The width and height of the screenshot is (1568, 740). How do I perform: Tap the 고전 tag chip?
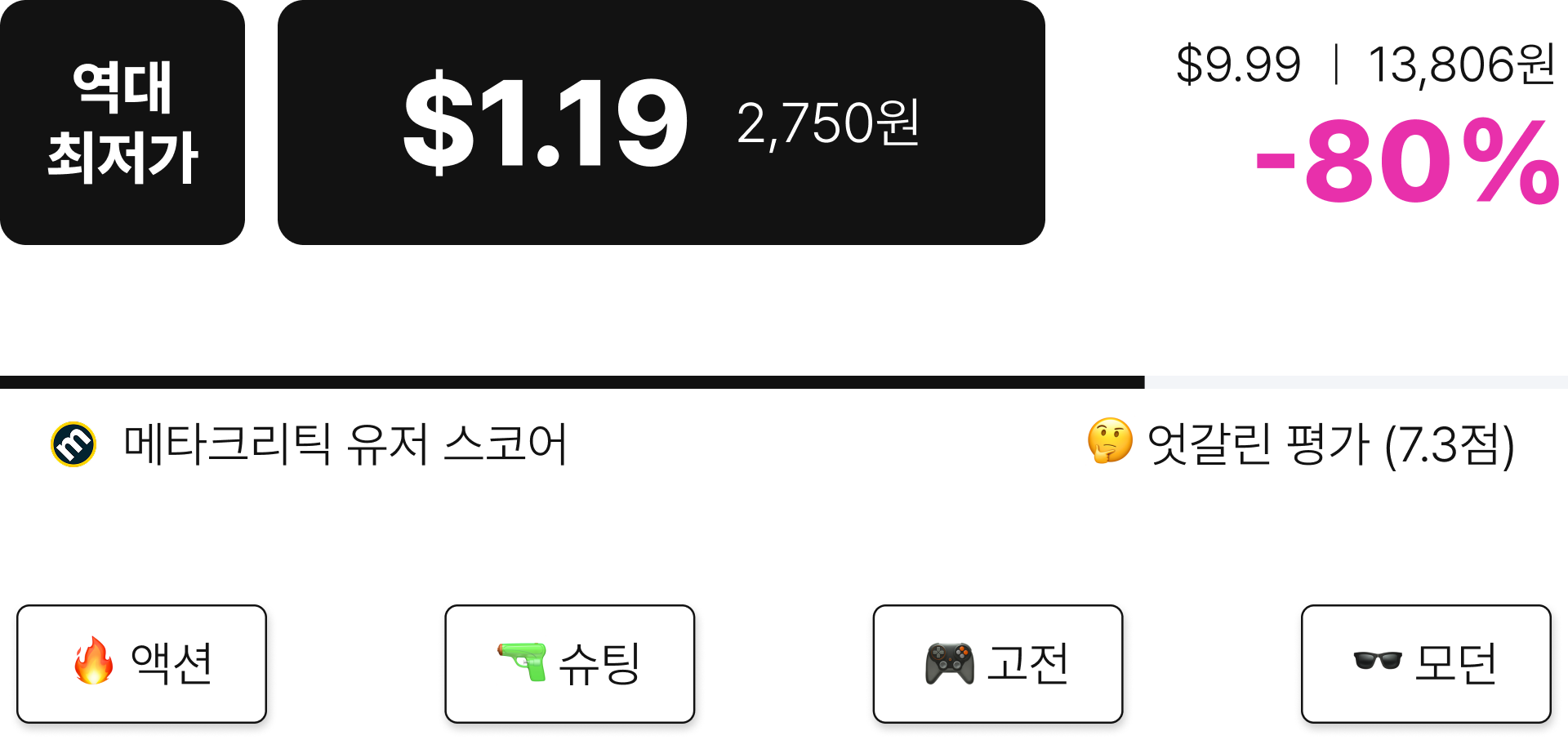(997, 663)
